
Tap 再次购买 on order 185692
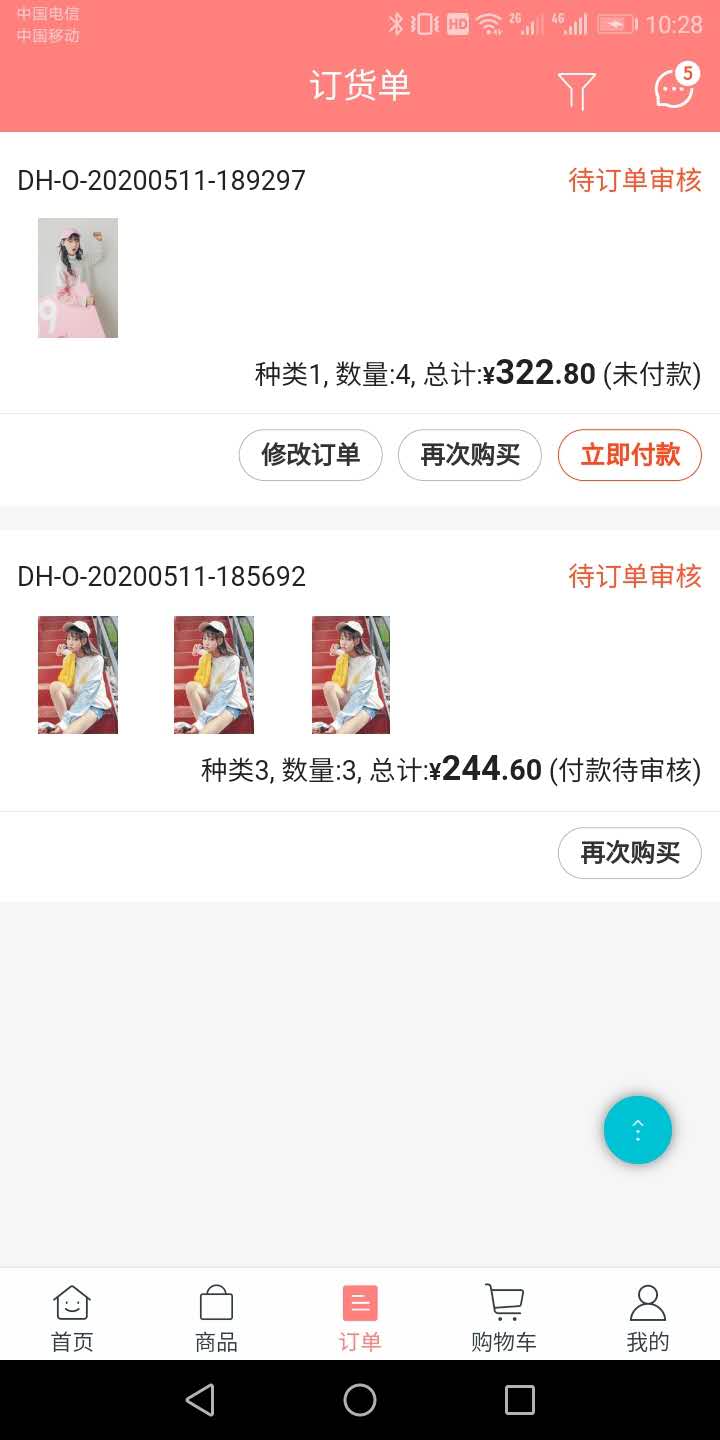(x=630, y=853)
